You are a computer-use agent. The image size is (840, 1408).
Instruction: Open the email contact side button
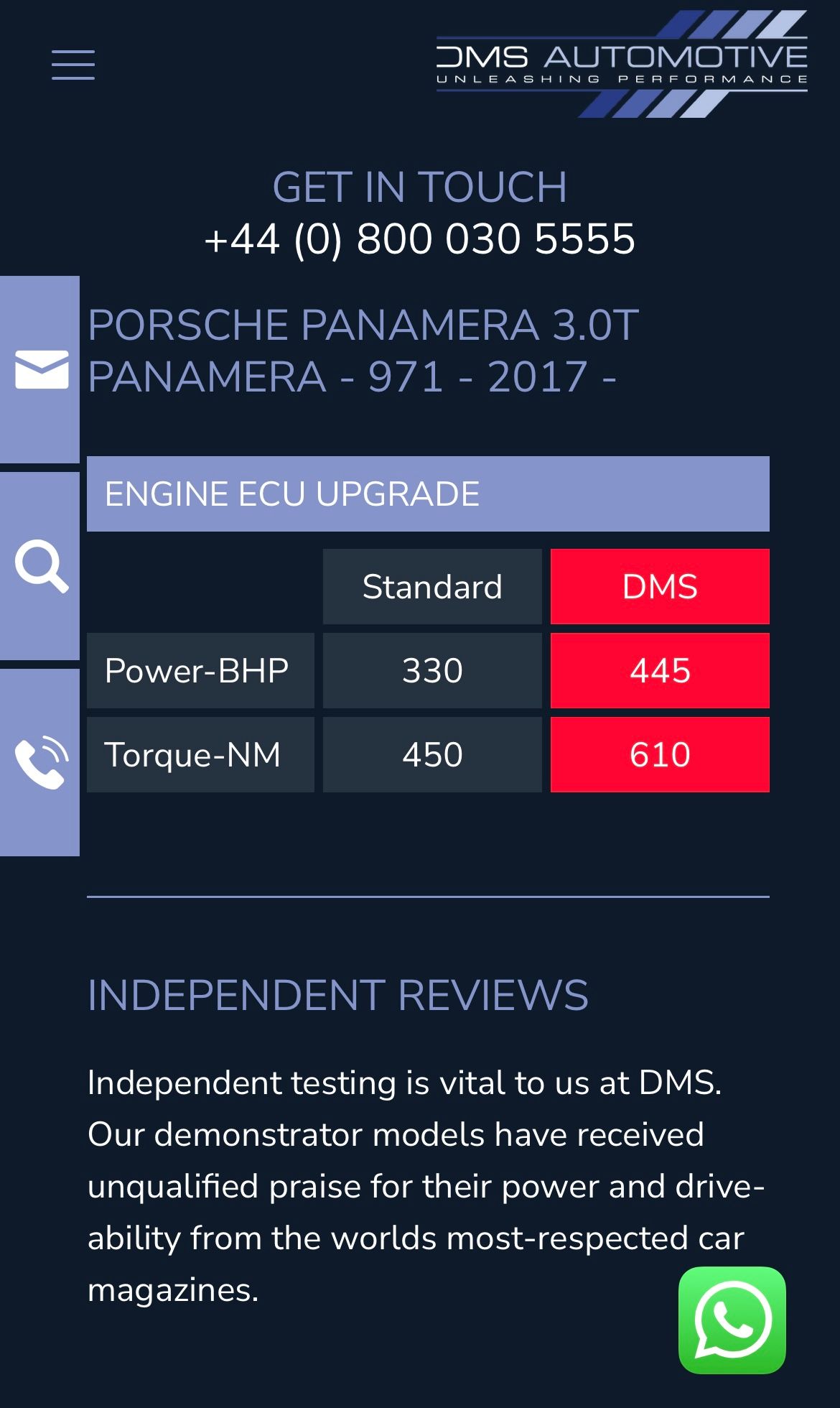click(40, 369)
